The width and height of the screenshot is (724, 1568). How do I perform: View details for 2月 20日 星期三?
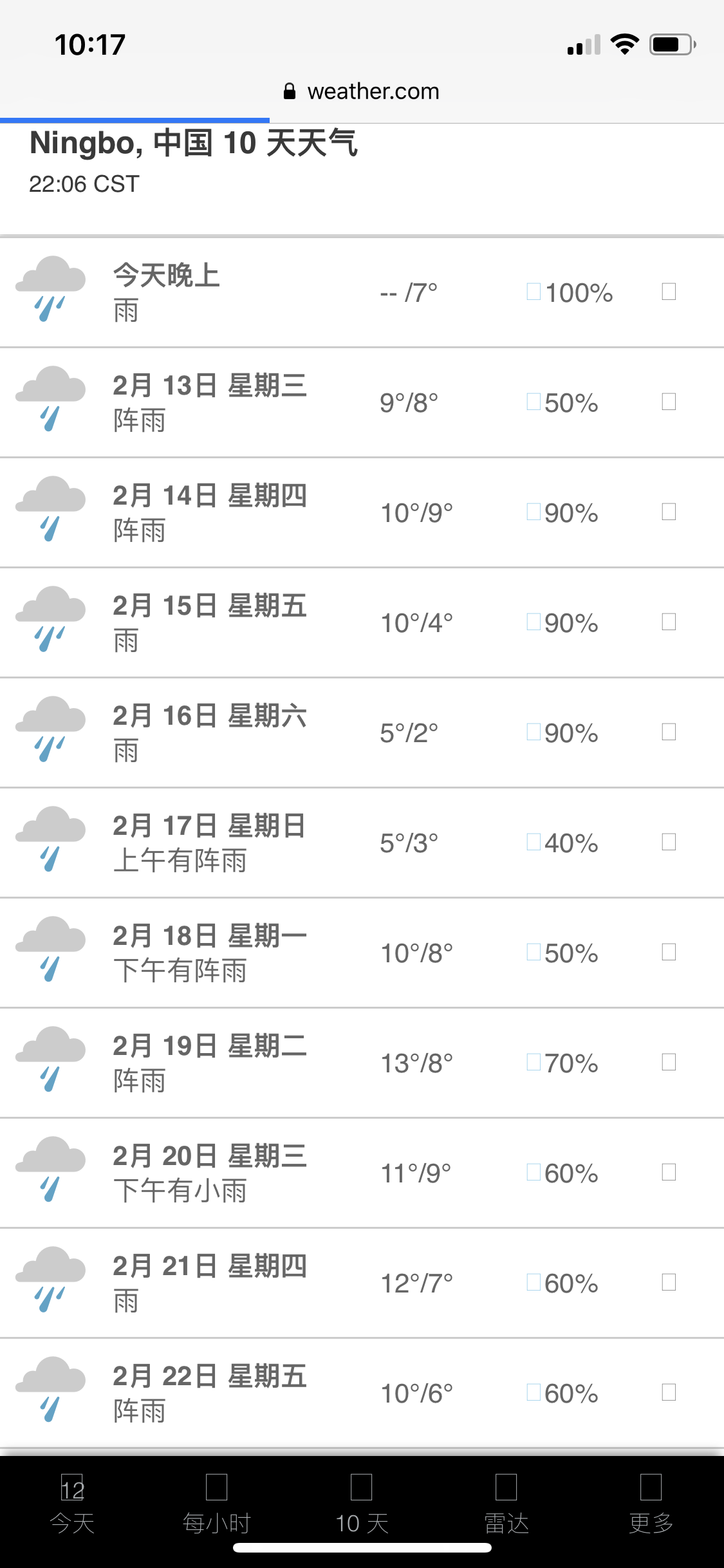(669, 1173)
